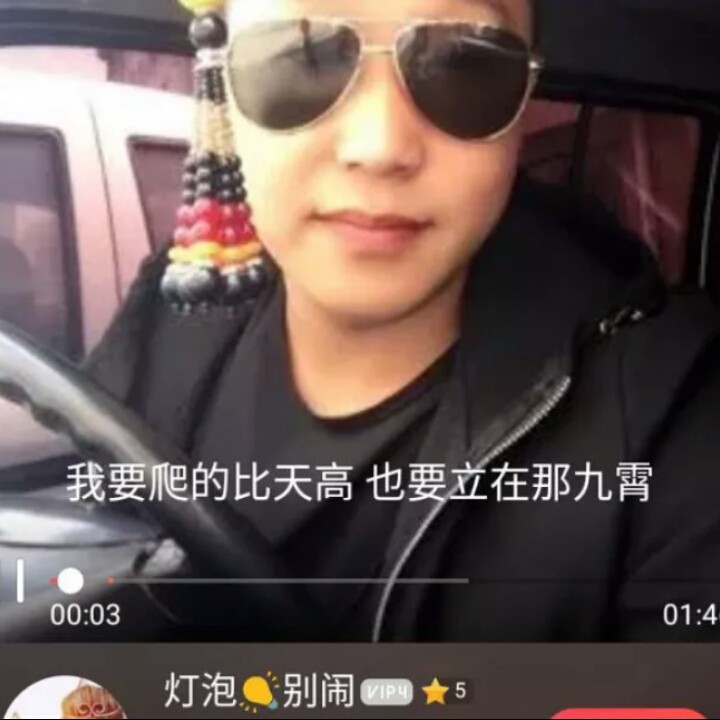Tap the video progress slider knob
Viewport: 720px width, 720px height.
(x=70, y=580)
